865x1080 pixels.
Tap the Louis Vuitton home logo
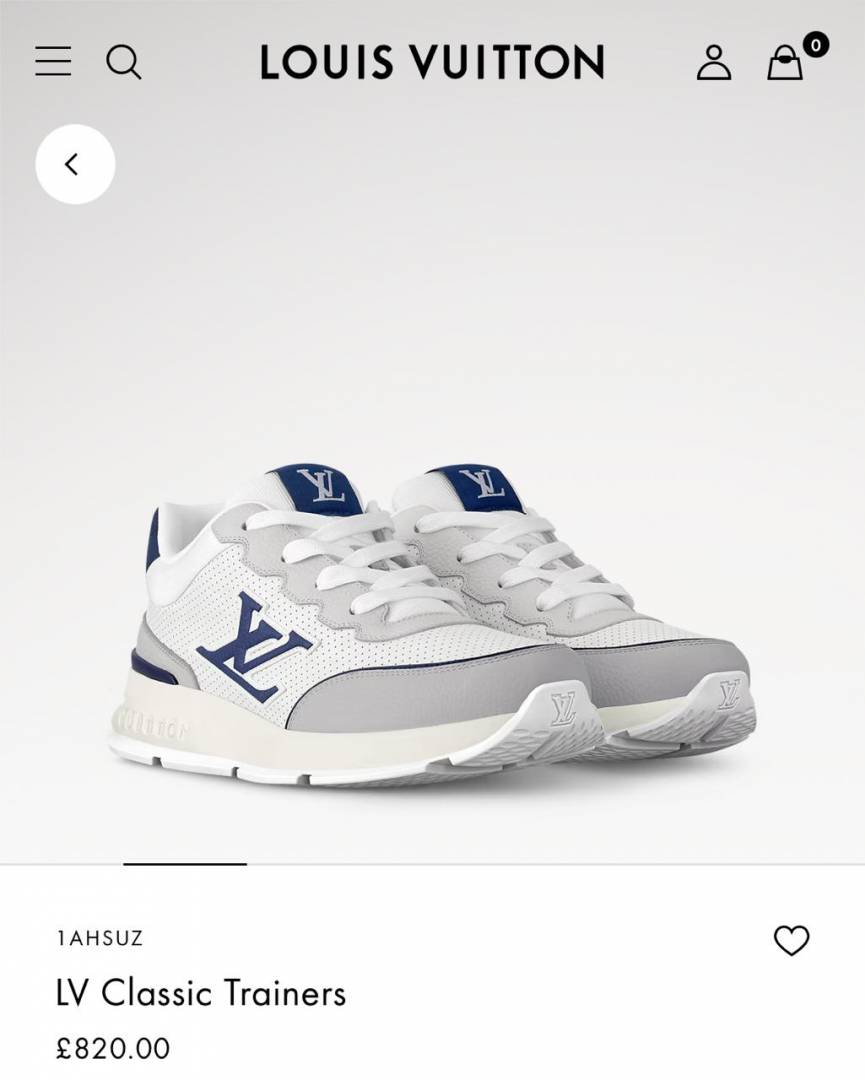432,62
